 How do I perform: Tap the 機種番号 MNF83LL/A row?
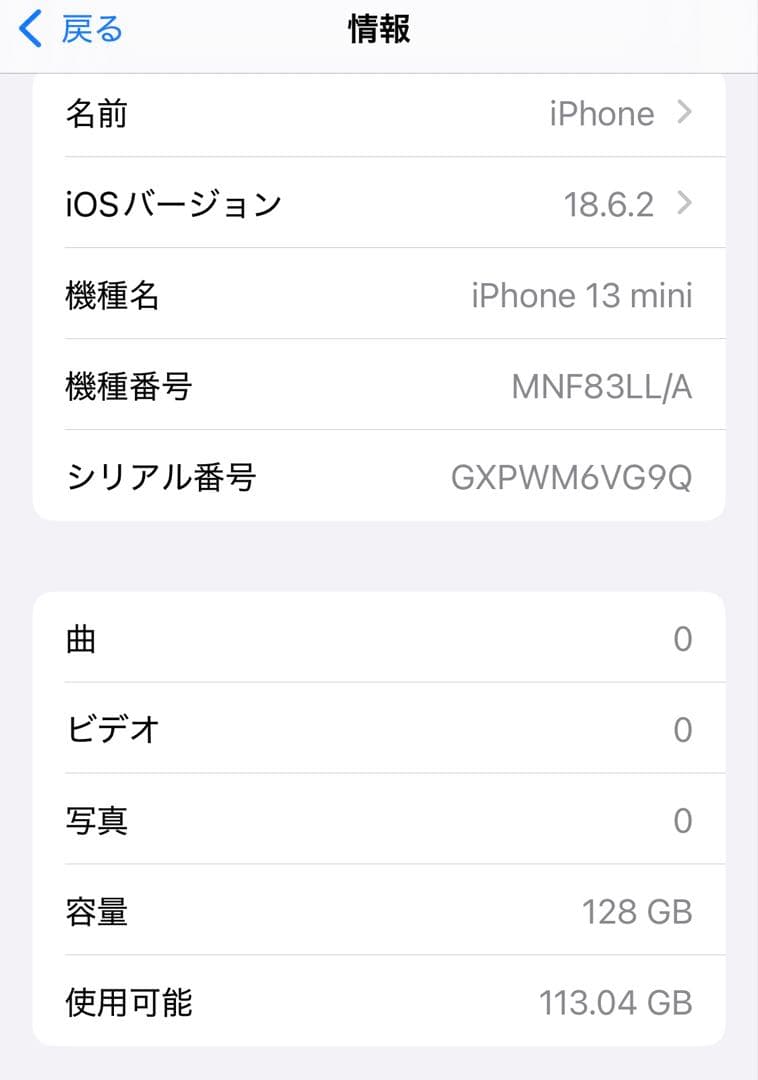pyautogui.click(x=380, y=385)
